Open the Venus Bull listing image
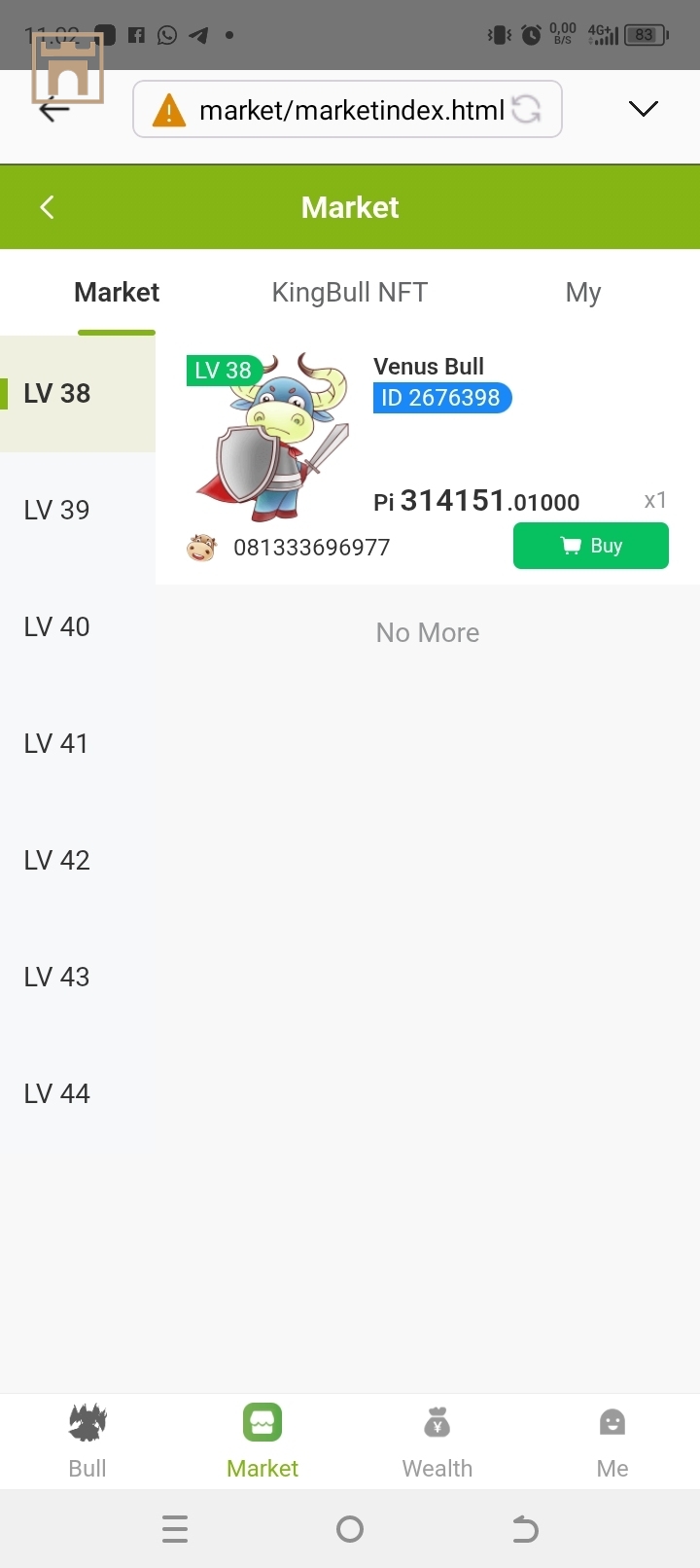This screenshot has height=1568, width=700. click(x=269, y=438)
